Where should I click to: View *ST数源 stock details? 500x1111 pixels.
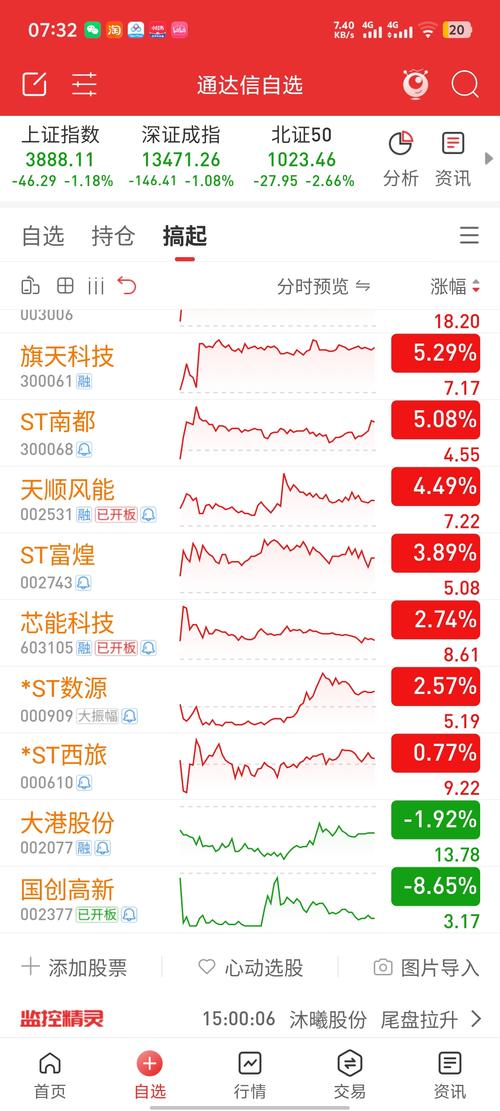click(250, 699)
